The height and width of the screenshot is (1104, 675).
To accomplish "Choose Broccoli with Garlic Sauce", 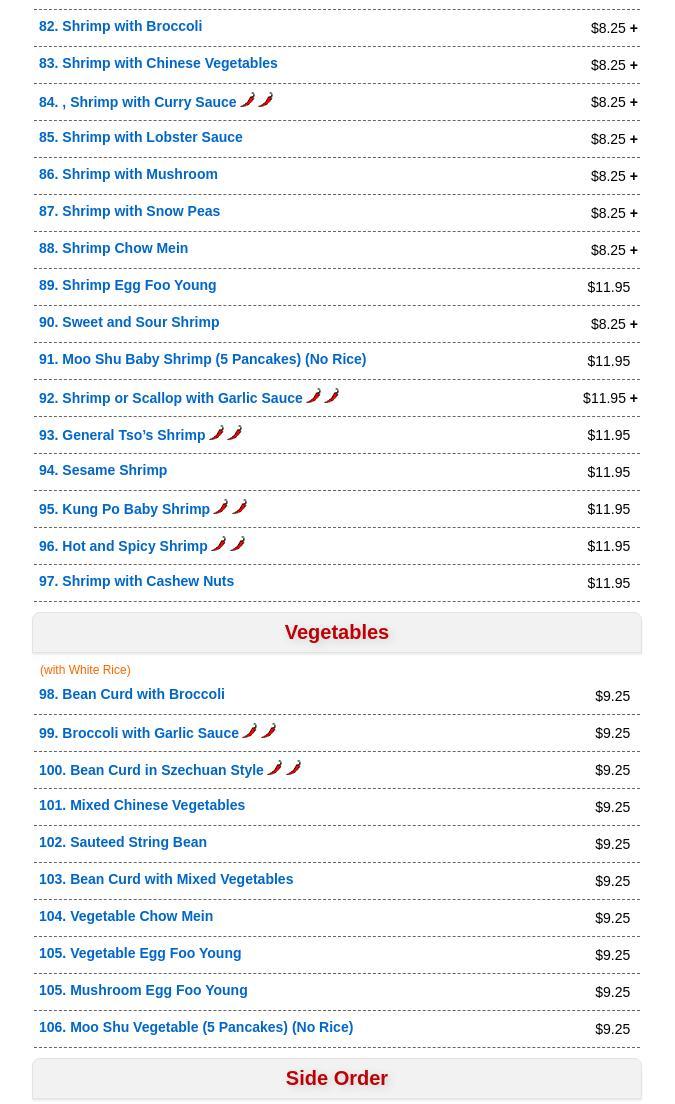I will 139,734.
